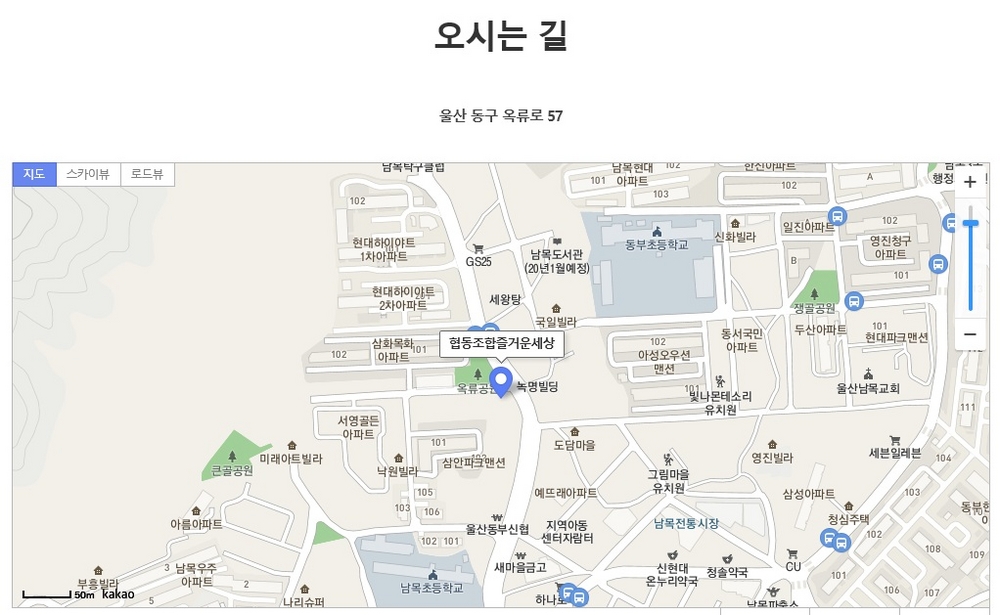Tap the blue location marker pin
This screenshot has width=1000, height=615.
(501, 381)
